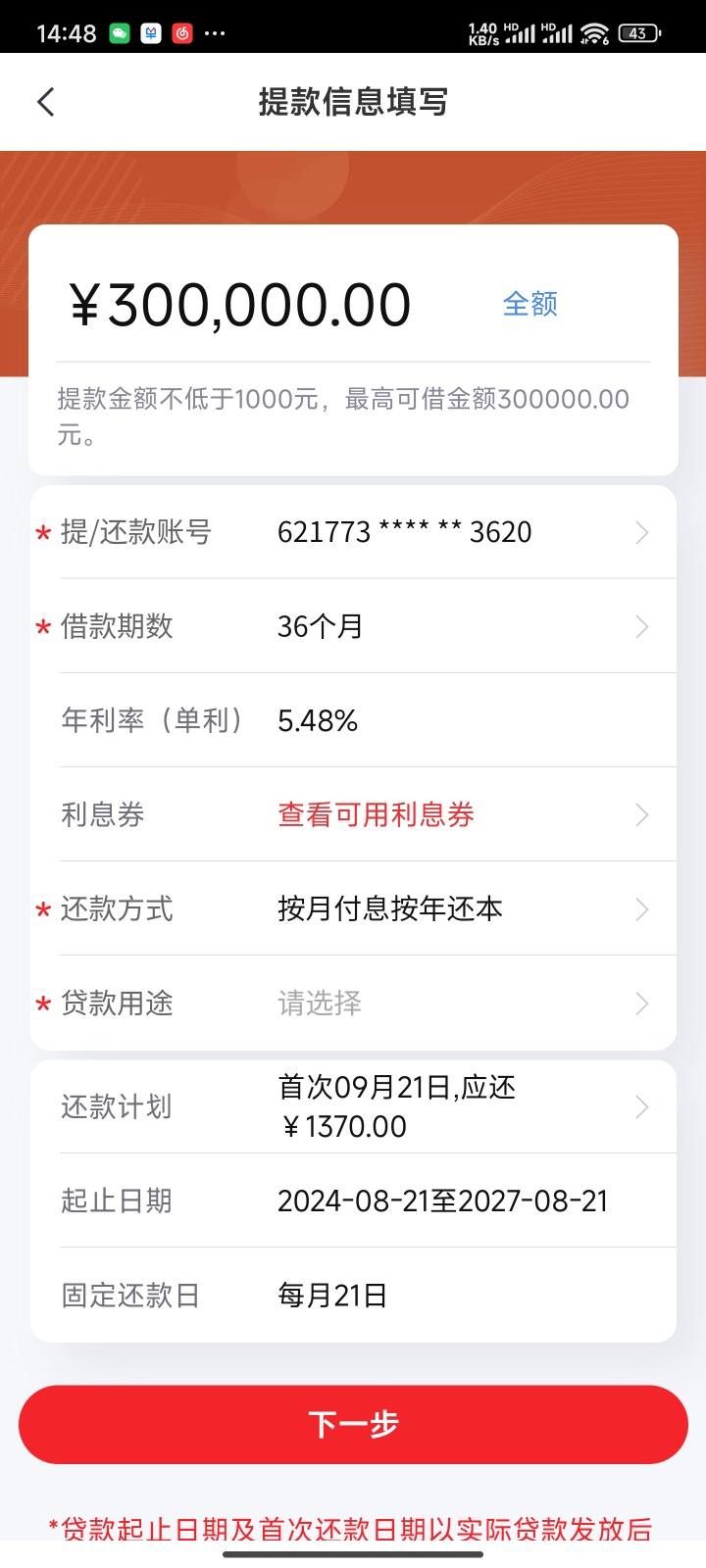The width and height of the screenshot is (706, 1568).
Task: Proceed with the 下一步 button
Action: coord(353,1424)
